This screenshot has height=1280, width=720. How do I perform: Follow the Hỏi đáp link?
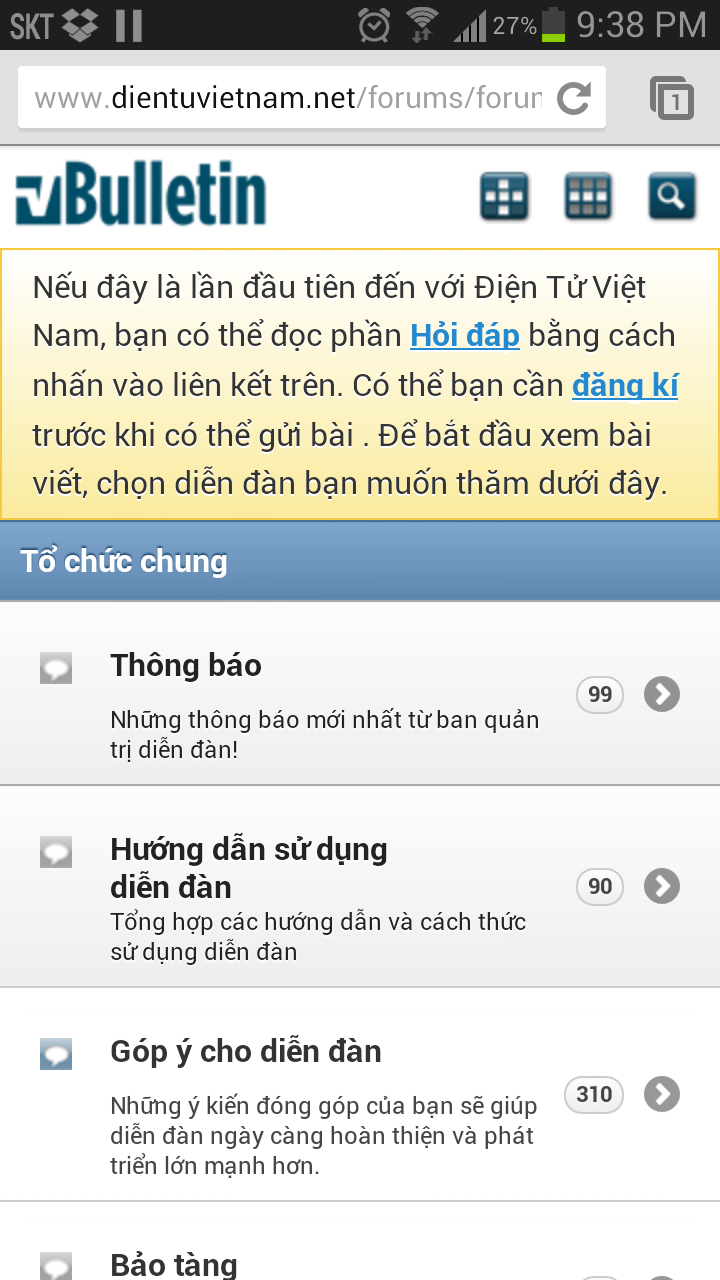click(x=465, y=336)
